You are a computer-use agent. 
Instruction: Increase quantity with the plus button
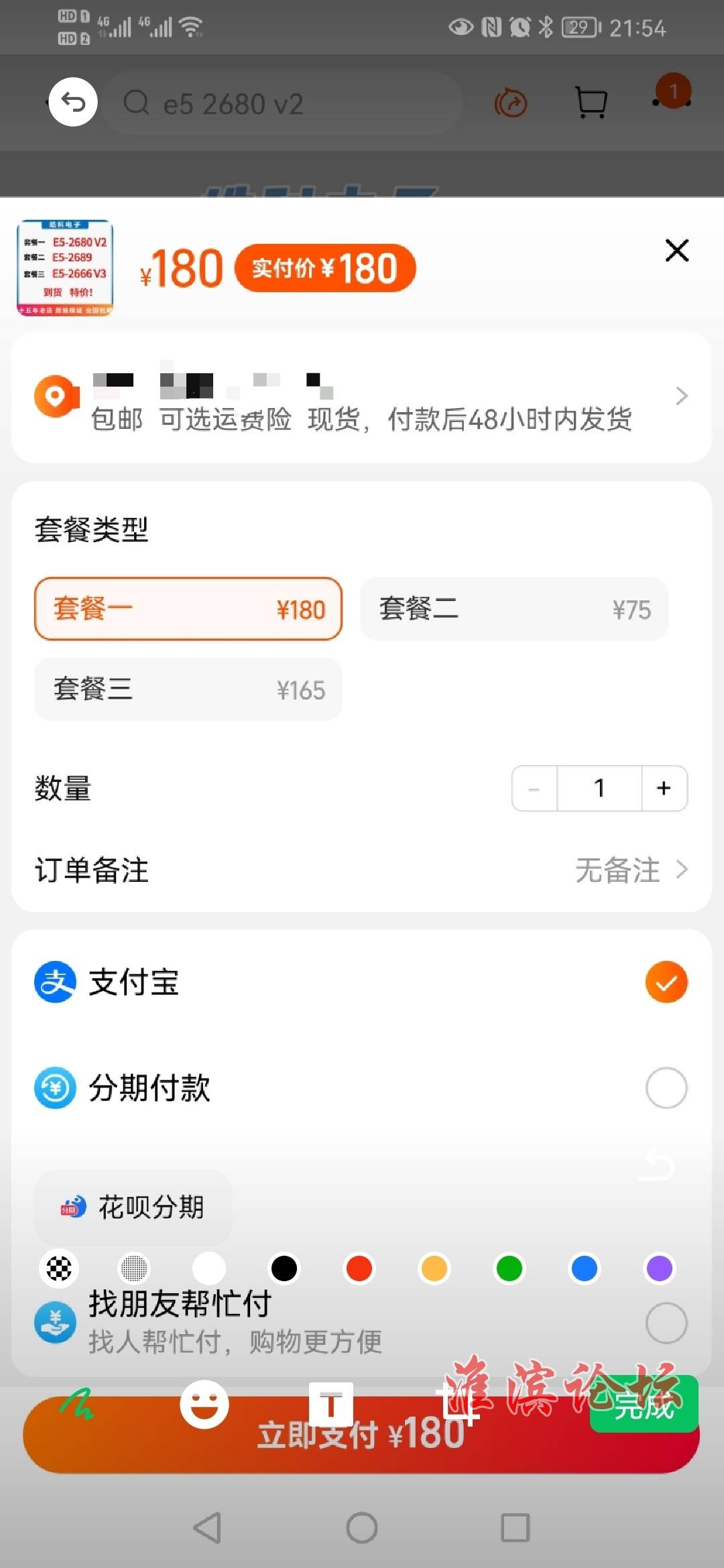click(x=664, y=788)
